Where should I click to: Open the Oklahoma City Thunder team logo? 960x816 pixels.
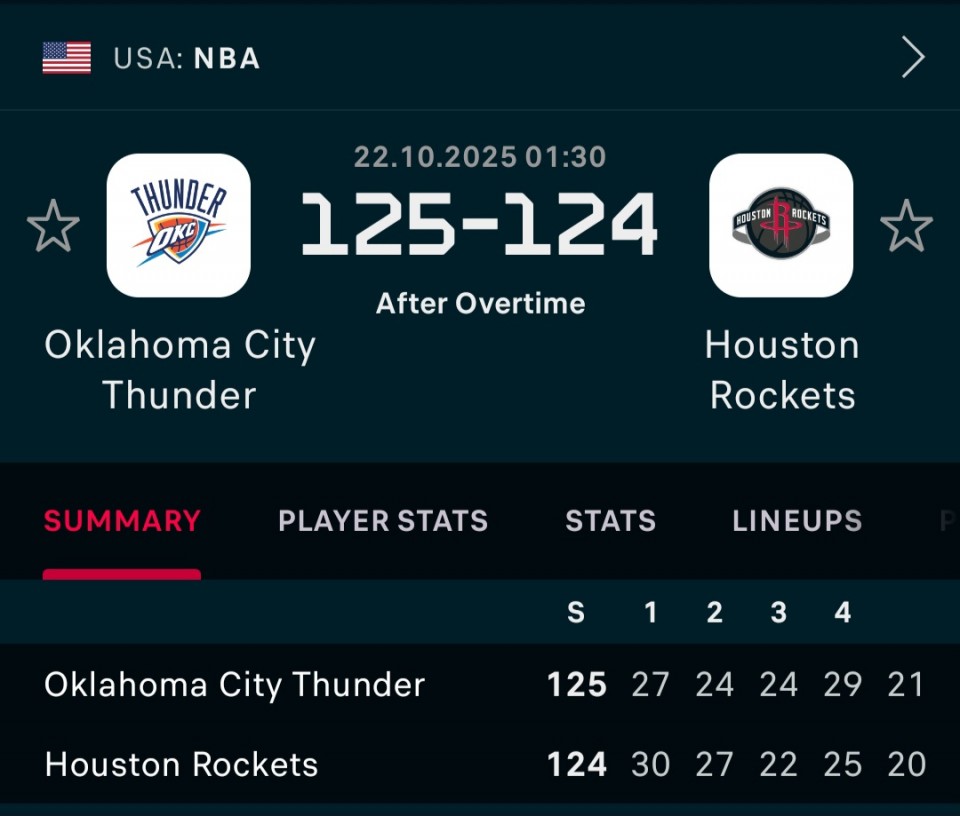pyautogui.click(x=179, y=226)
